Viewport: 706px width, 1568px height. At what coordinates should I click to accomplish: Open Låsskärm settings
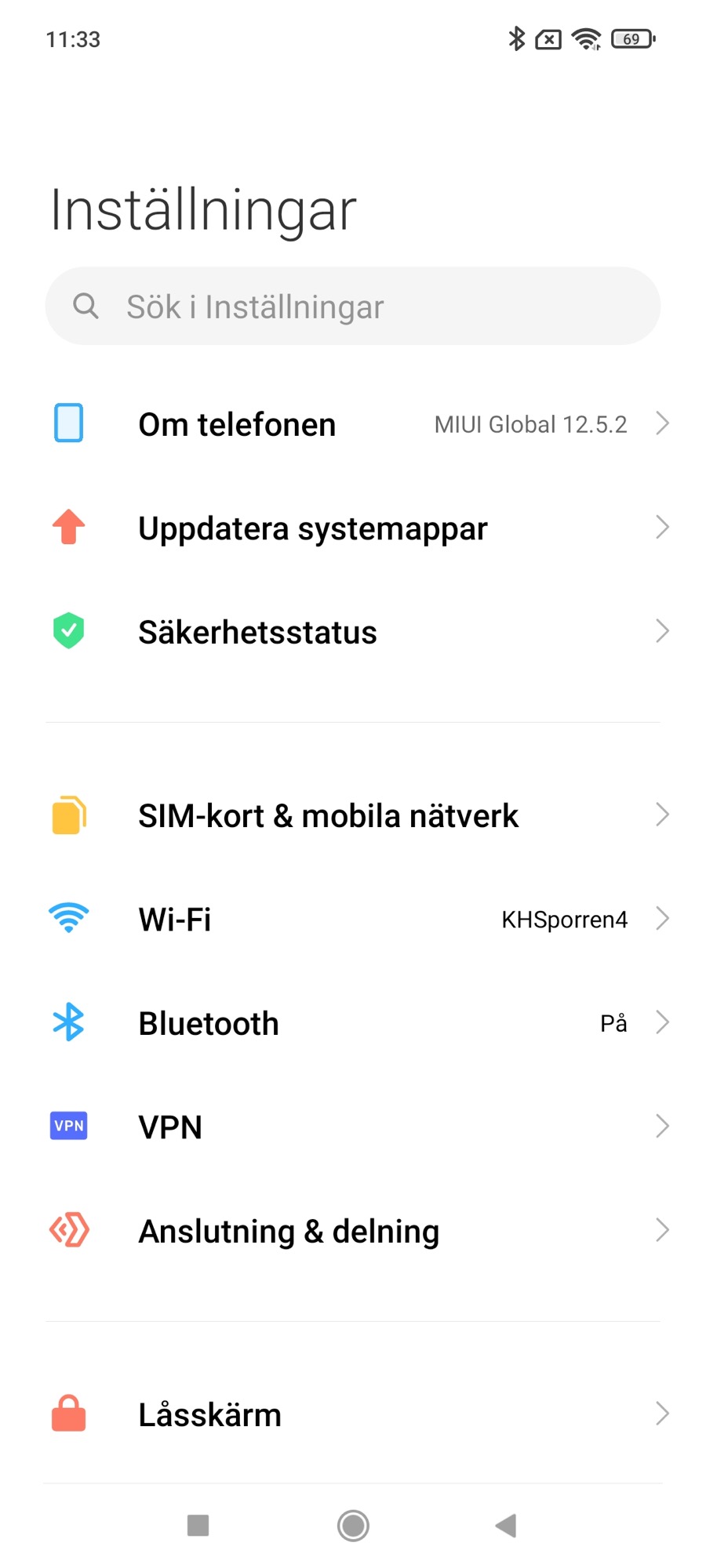353,1414
